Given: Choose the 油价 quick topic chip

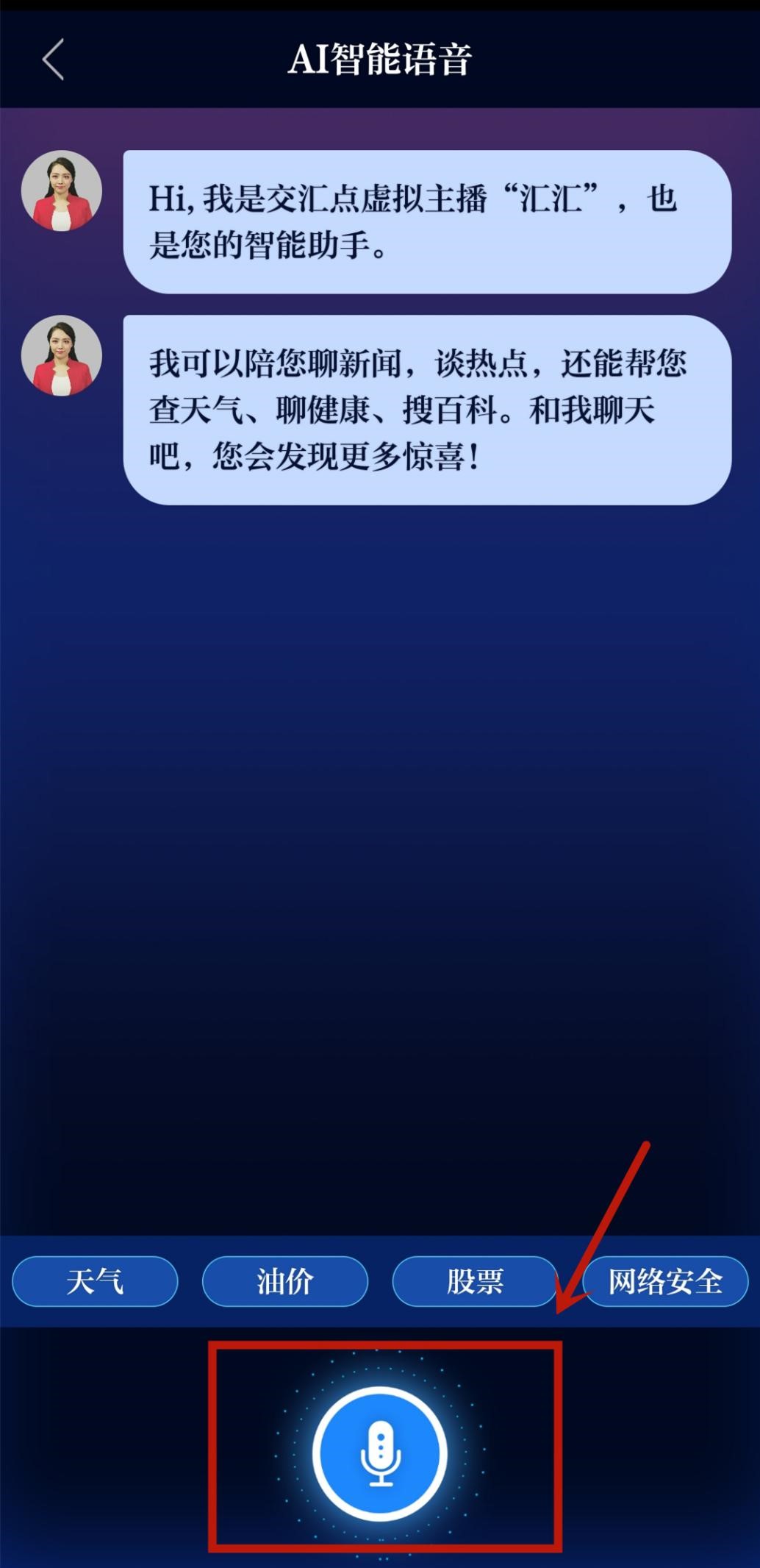Looking at the screenshot, I should click(284, 1281).
